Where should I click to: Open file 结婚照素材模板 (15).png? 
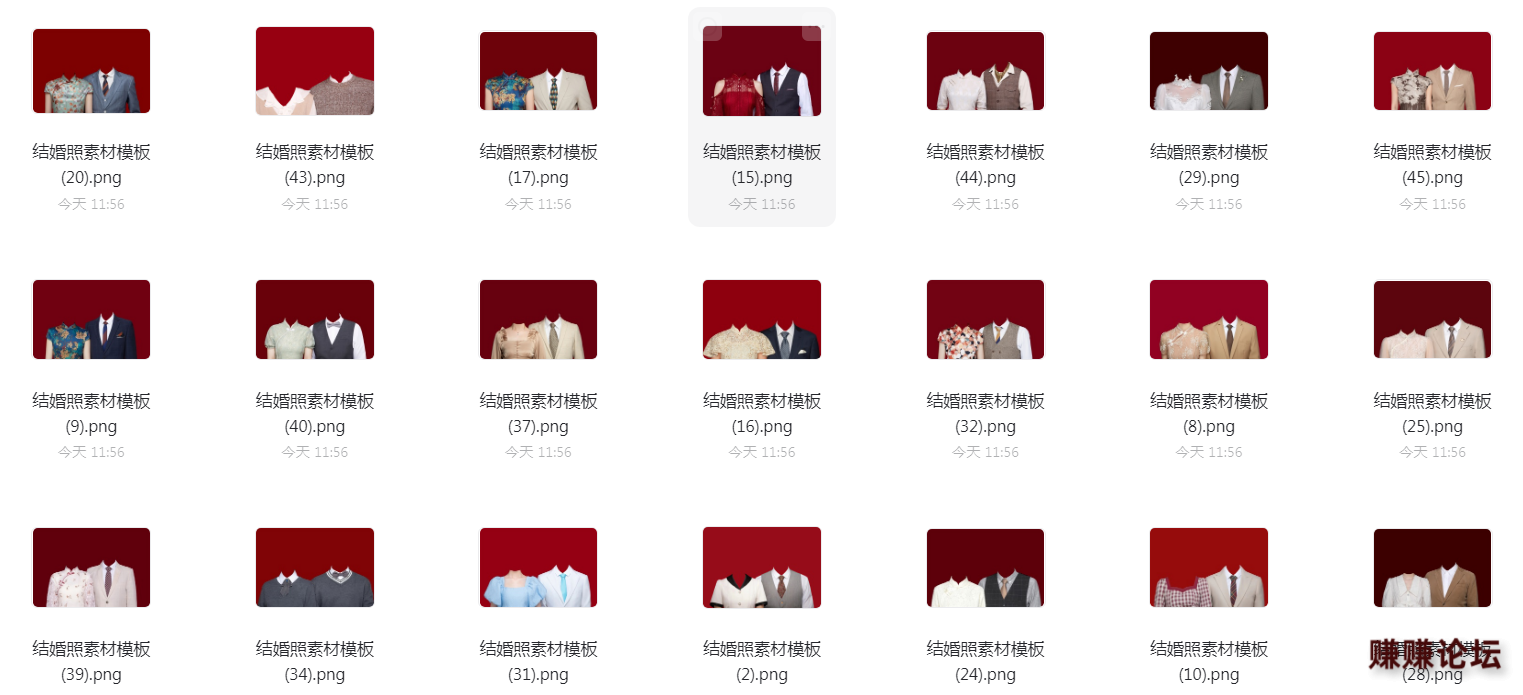tap(762, 75)
